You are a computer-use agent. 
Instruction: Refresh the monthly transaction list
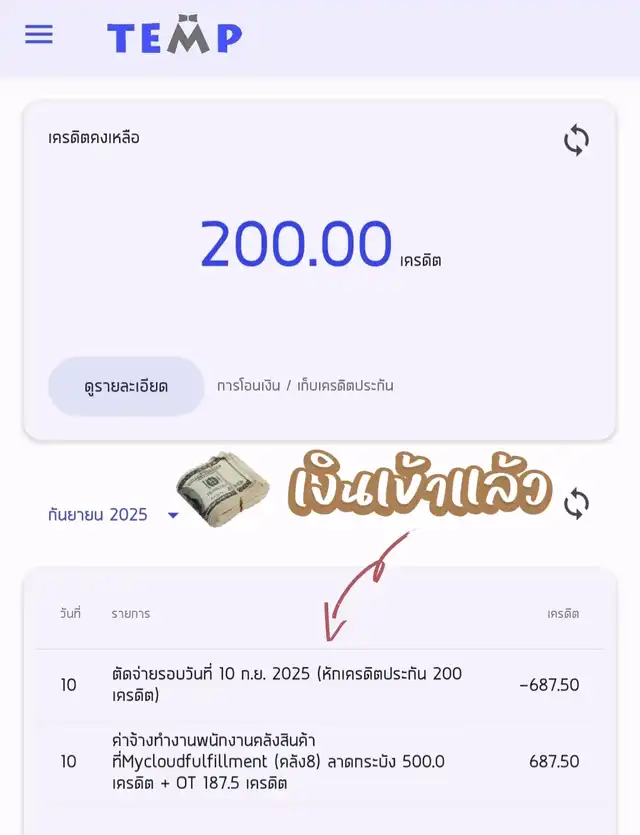[577, 503]
